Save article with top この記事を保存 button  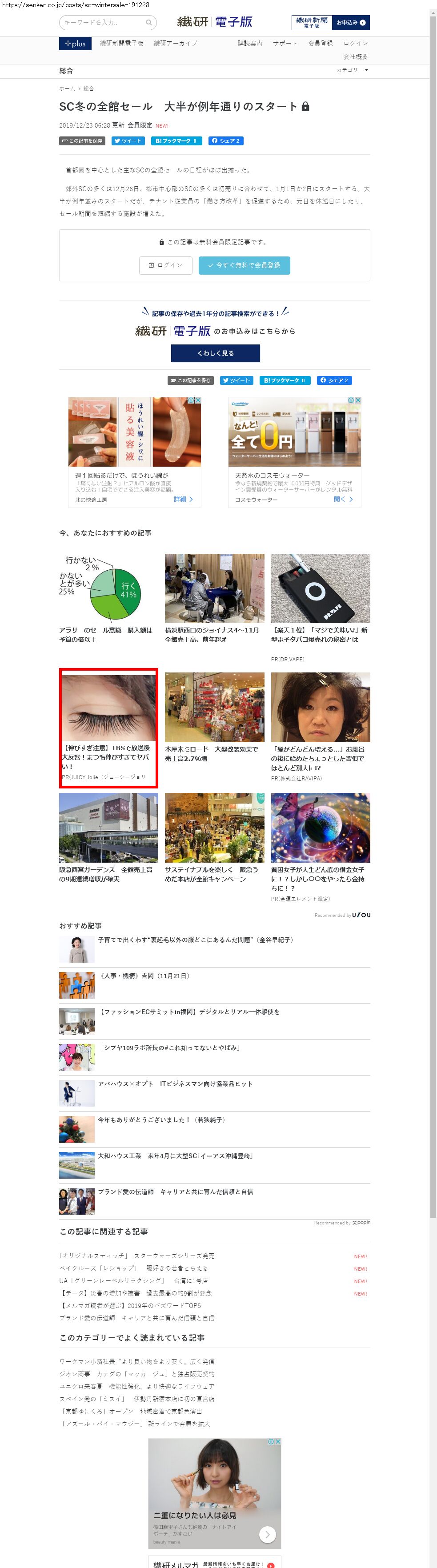pos(82,140)
